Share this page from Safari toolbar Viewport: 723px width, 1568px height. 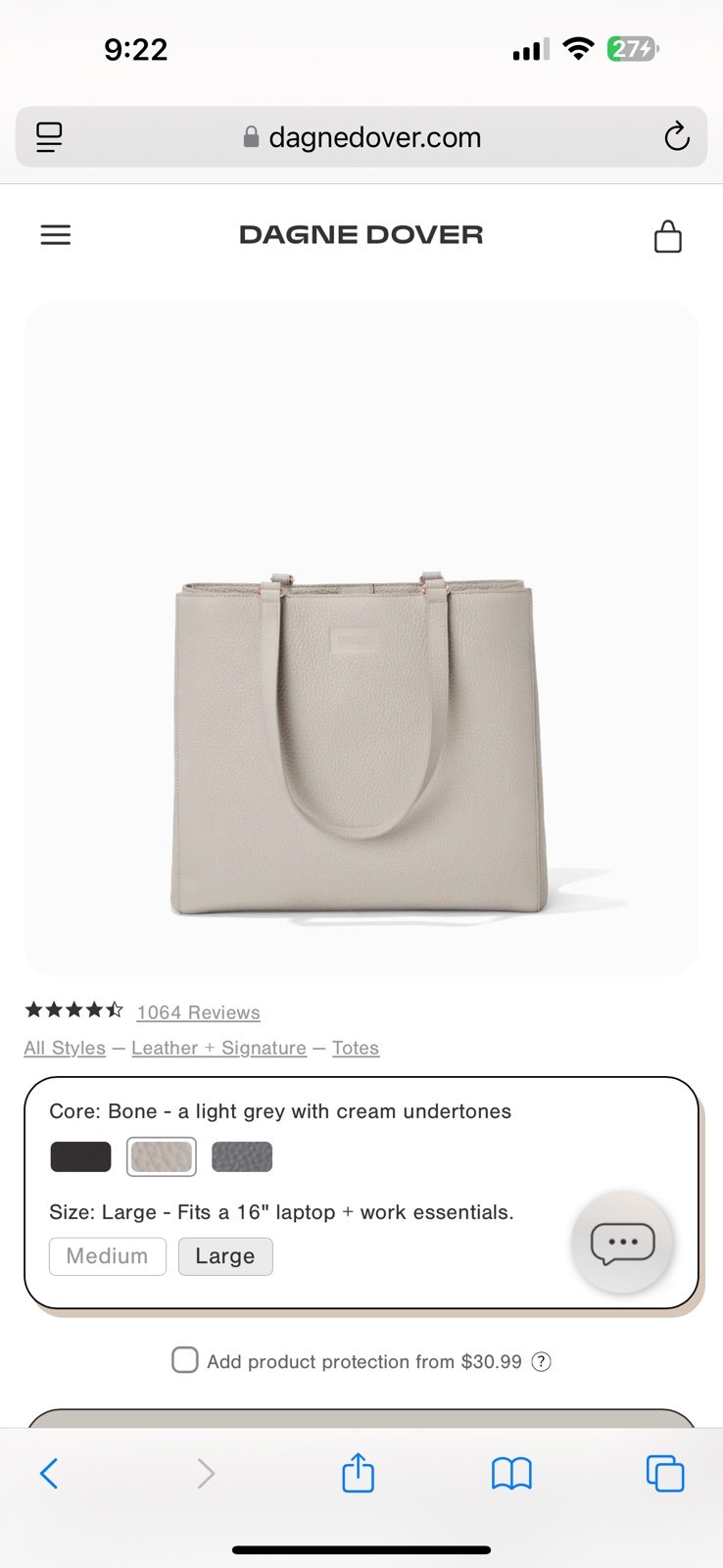358,1472
